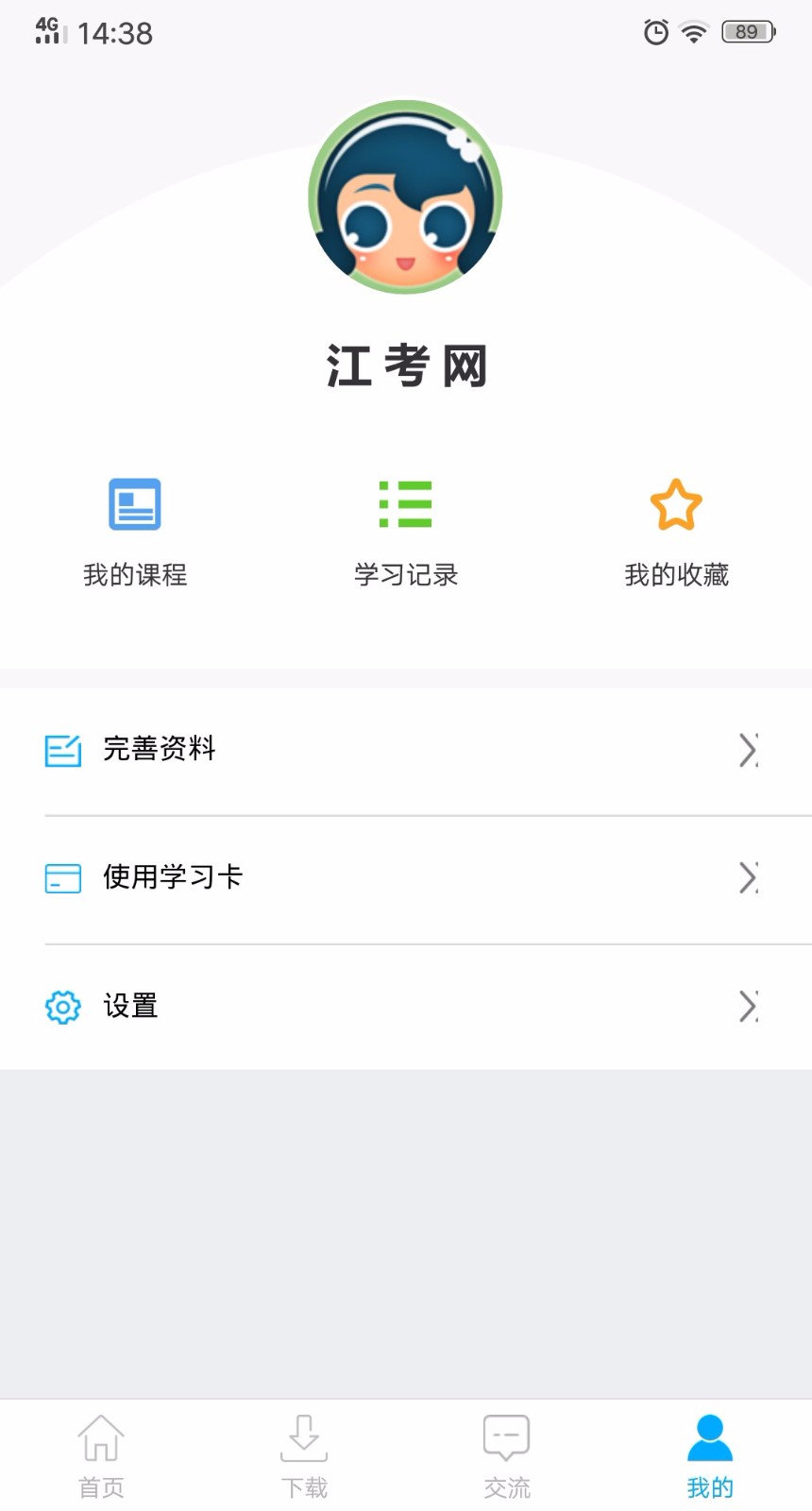
Task: Tap the circular profile avatar
Action: pyautogui.click(x=404, y=195)
